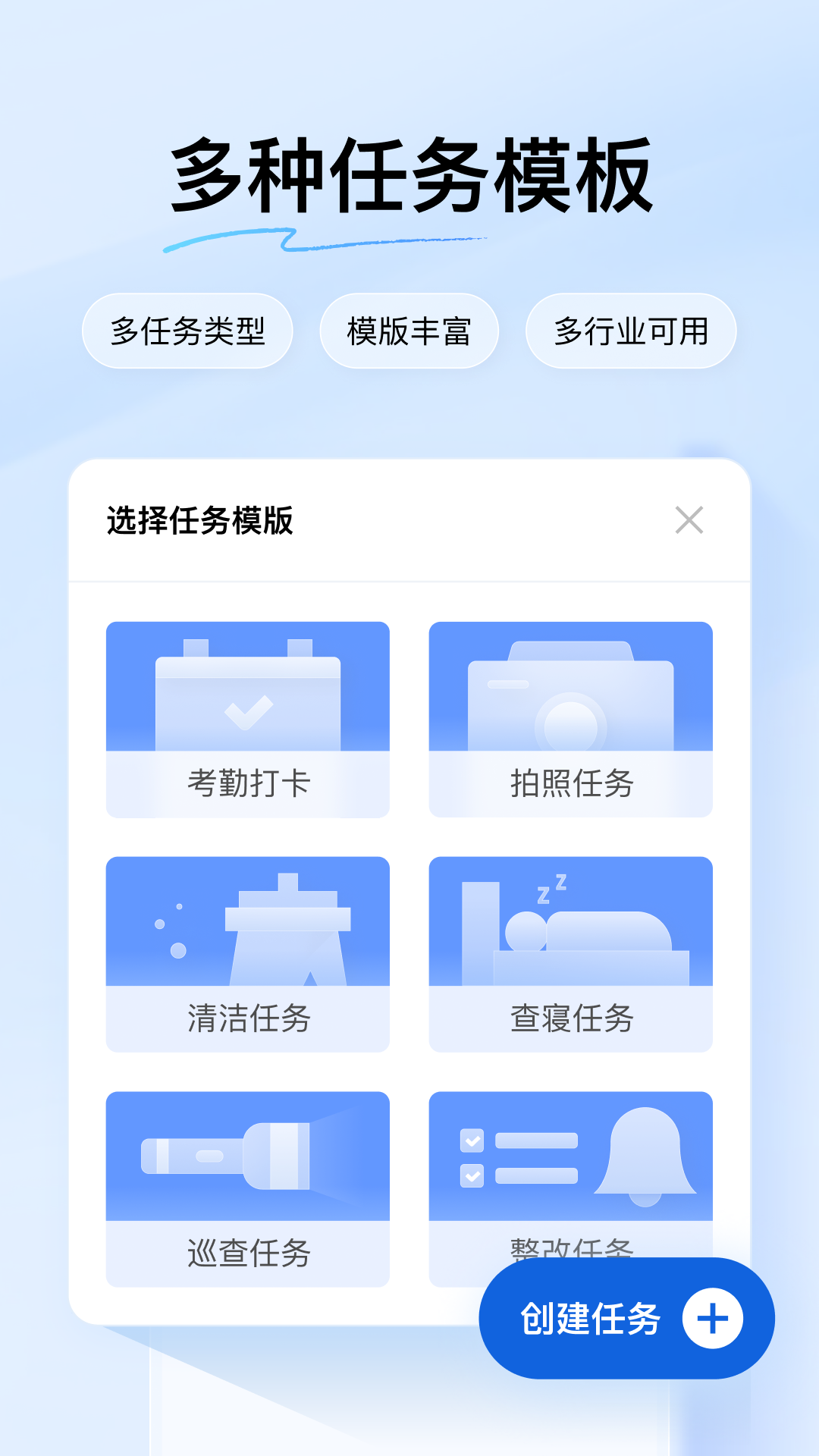The width and height of the screenshot is (819, 1456).
Task: Click the 模版丰富 tag pill
Action: coord(409,331)
